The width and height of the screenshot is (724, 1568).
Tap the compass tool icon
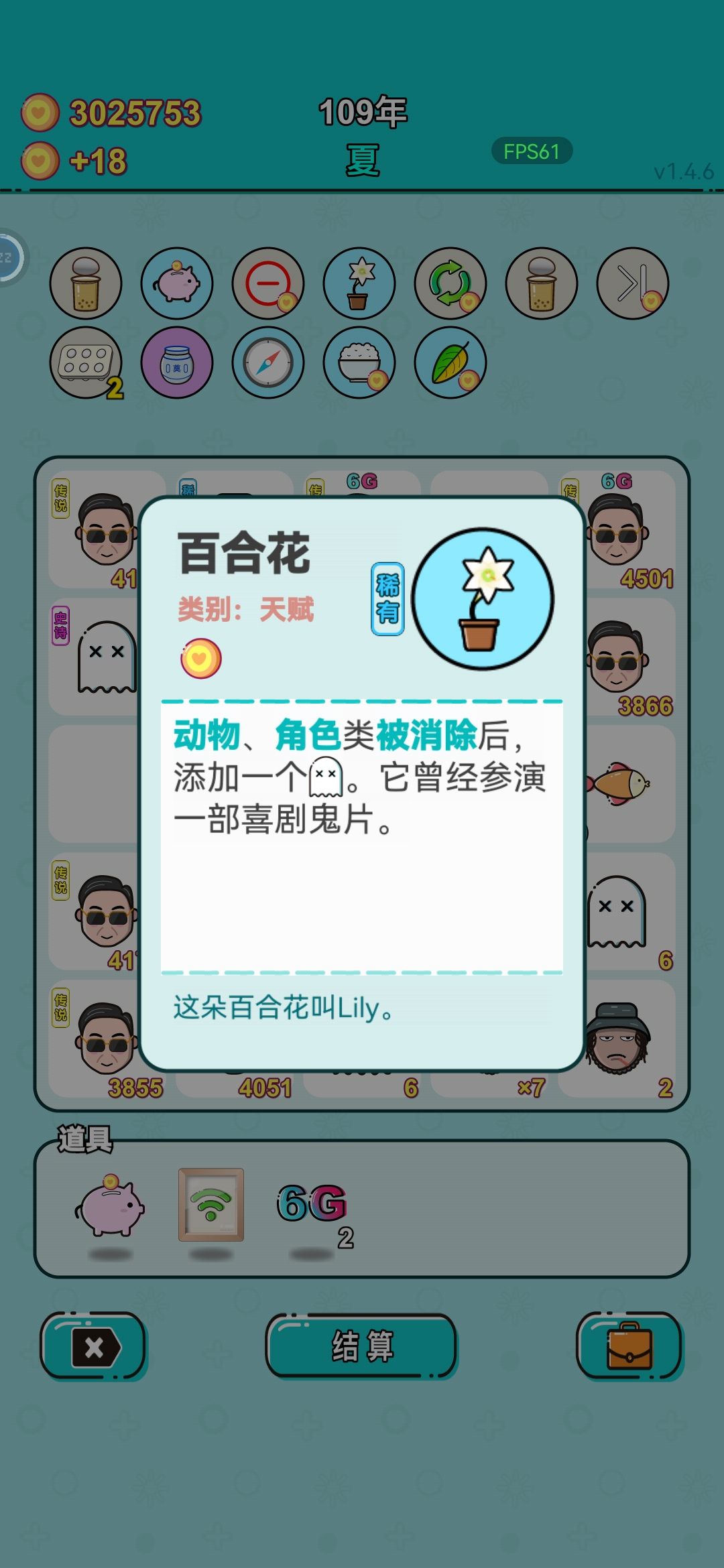[267, 362]
